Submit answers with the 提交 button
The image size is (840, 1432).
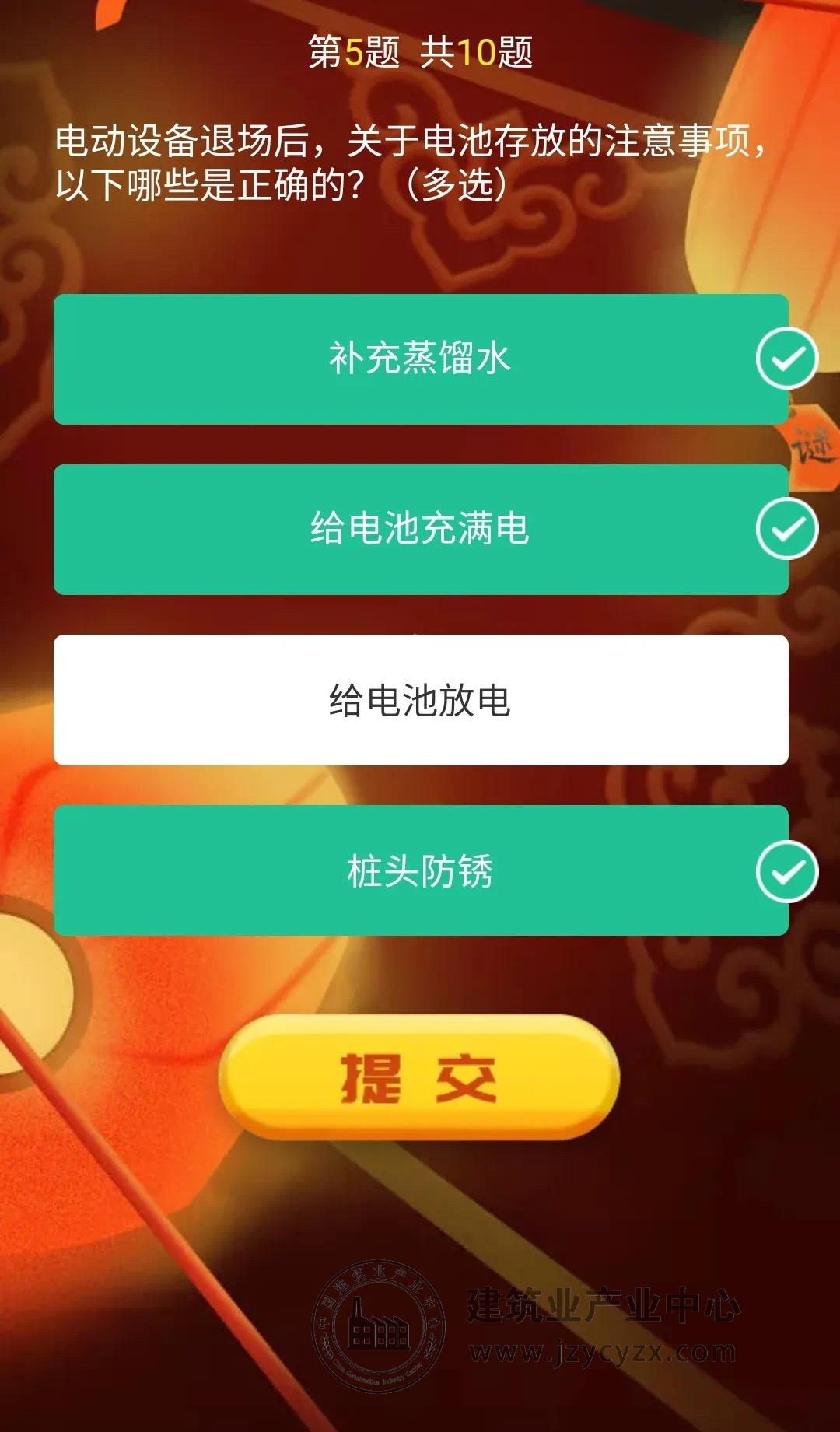(418, 1077)
